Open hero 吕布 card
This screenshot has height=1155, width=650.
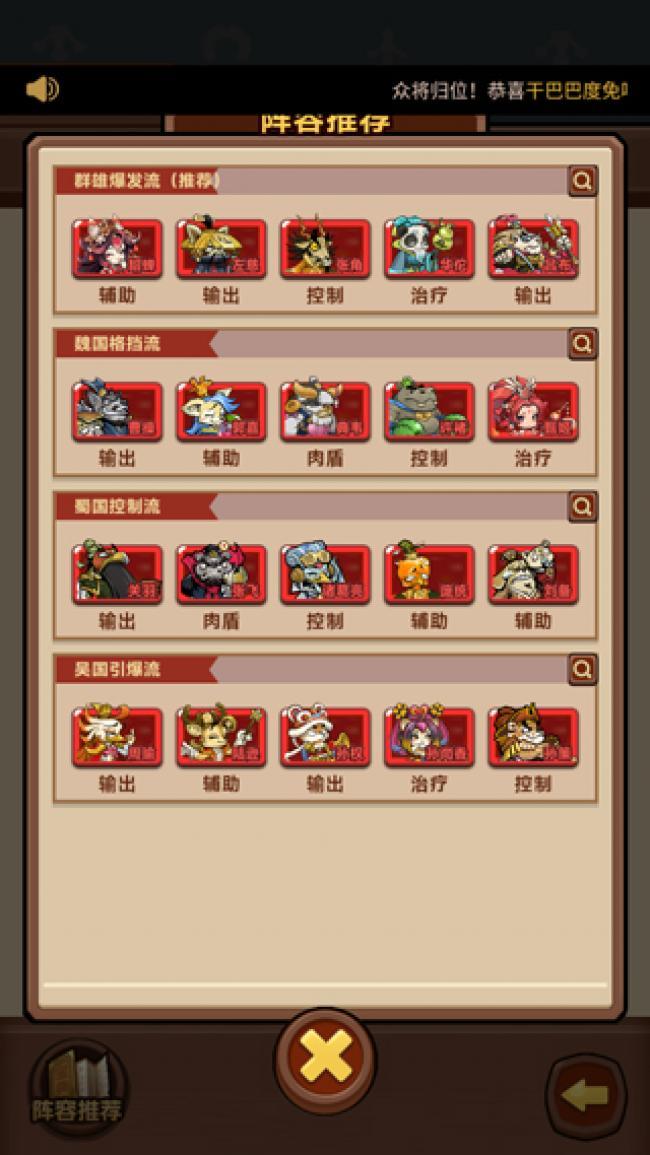pos(533,248)
